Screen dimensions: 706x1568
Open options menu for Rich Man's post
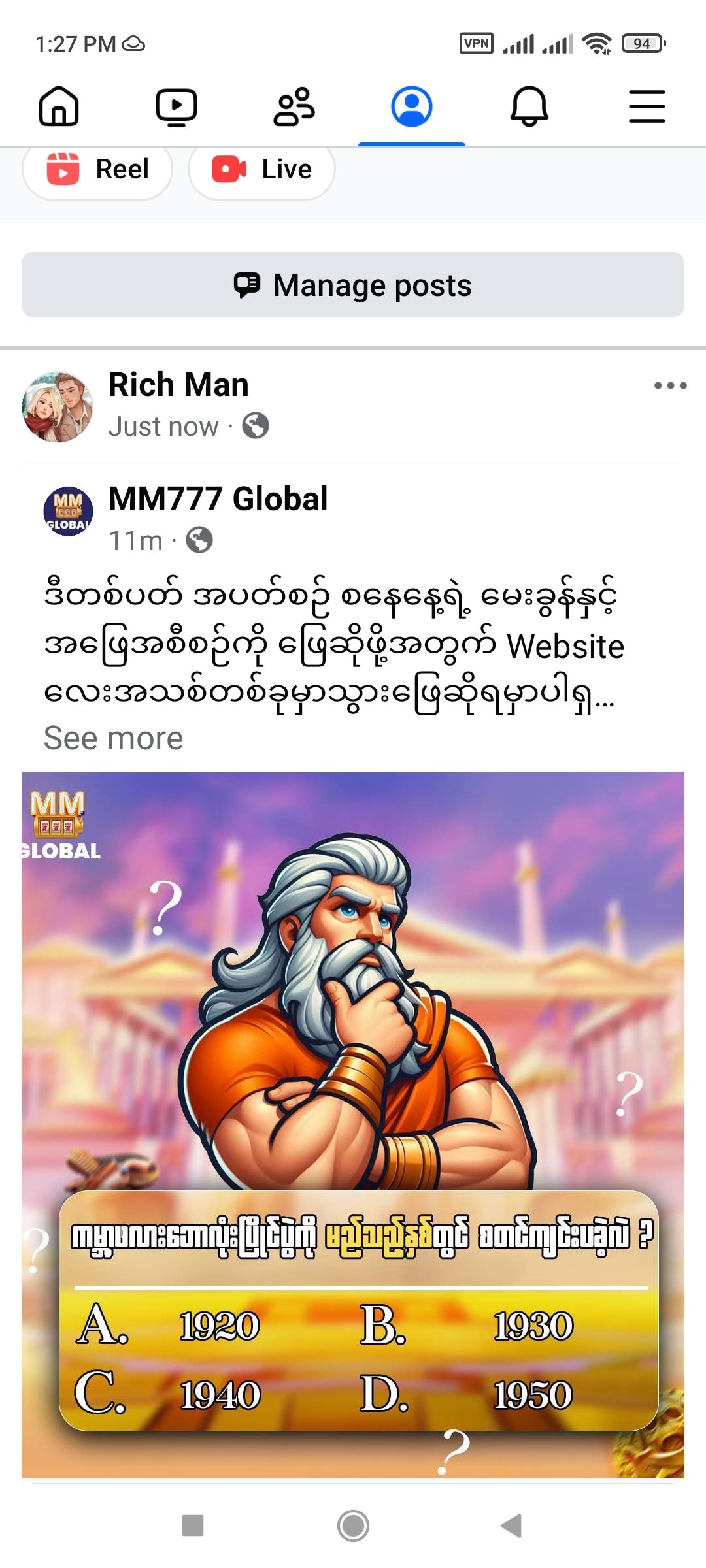(670, 385)
